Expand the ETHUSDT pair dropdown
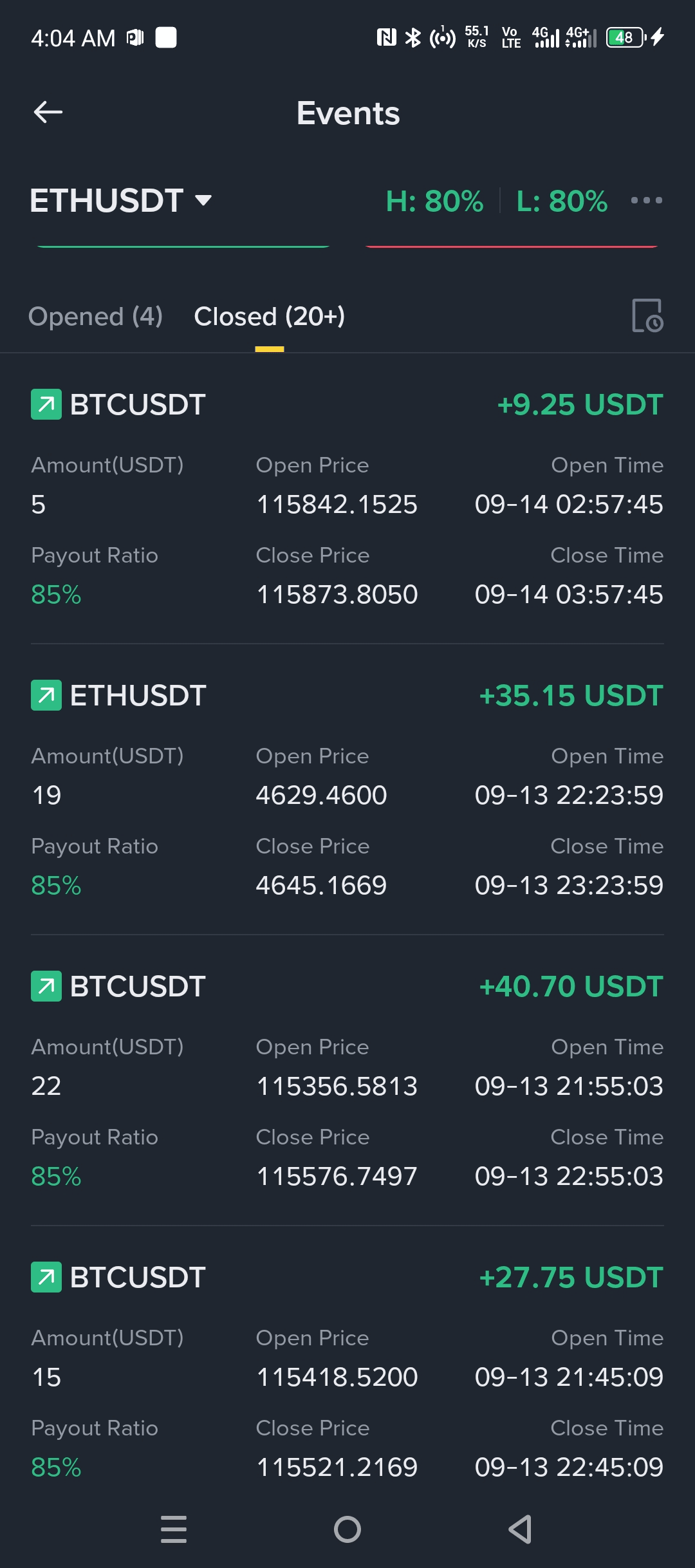Screen dimensions: 695x1568 coord(121,201)
